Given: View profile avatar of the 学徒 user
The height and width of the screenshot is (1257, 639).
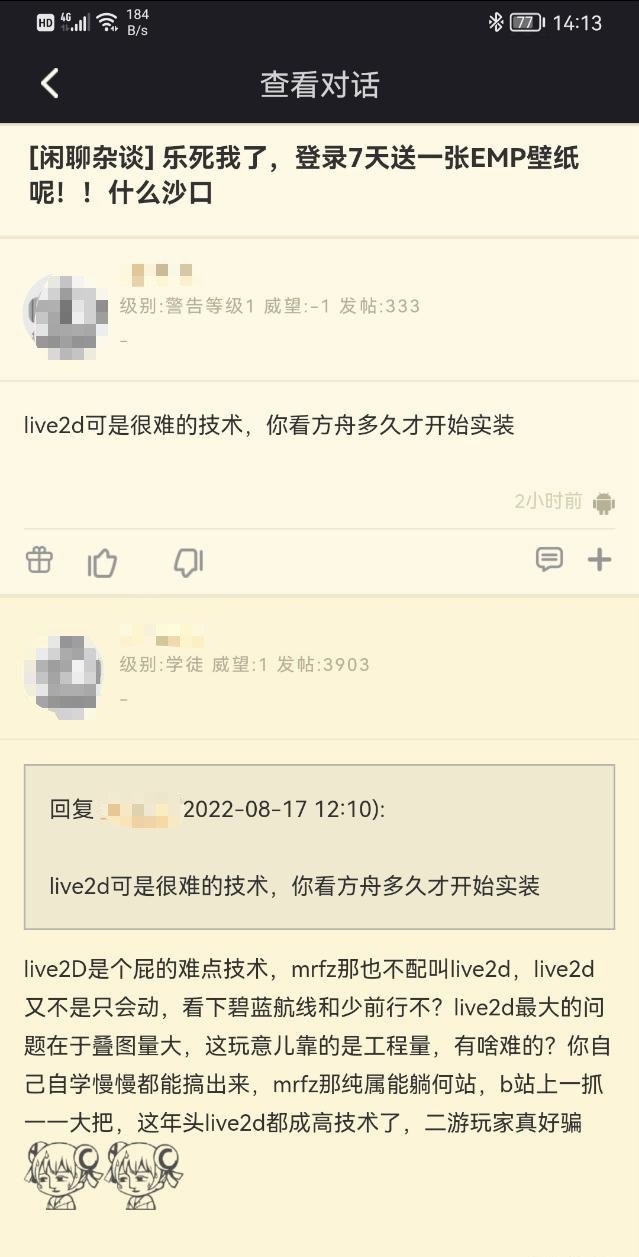Looking at the screenshot, I should tap(64, 673).
